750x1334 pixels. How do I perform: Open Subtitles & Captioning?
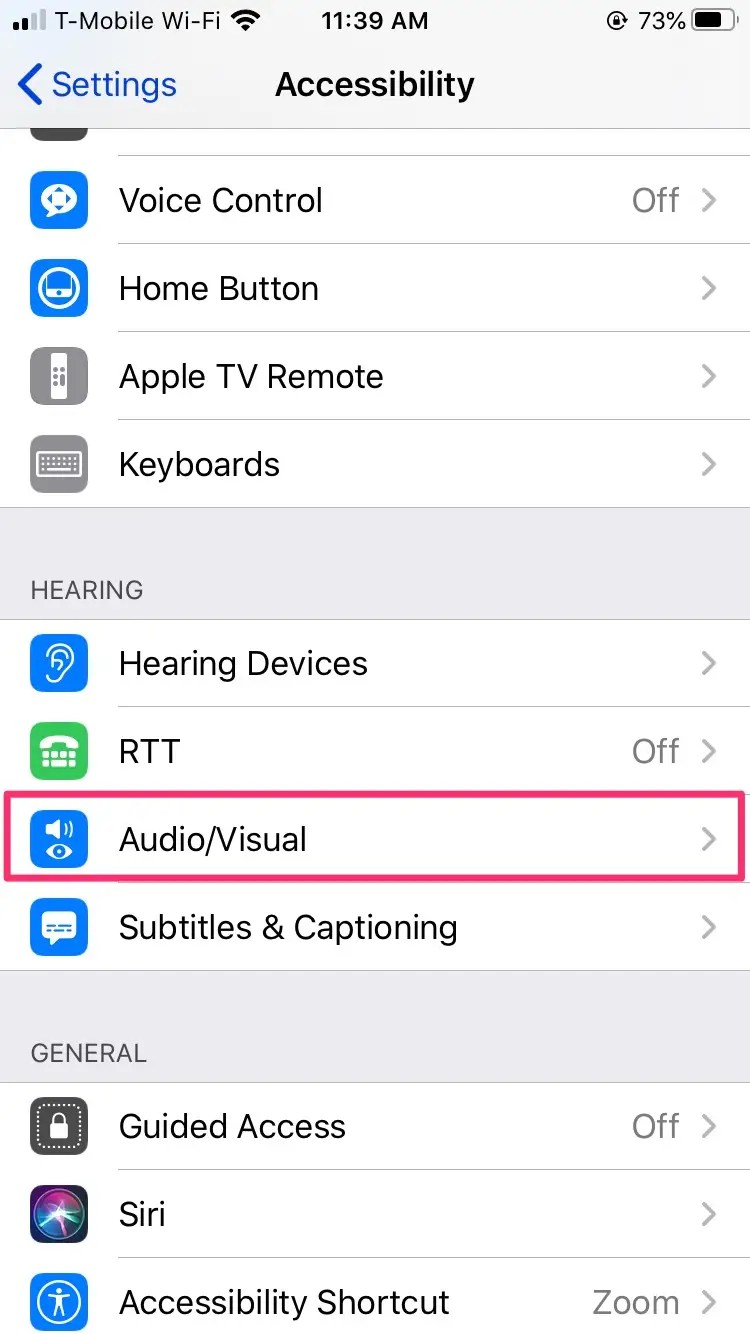click(x=375, y=927)
